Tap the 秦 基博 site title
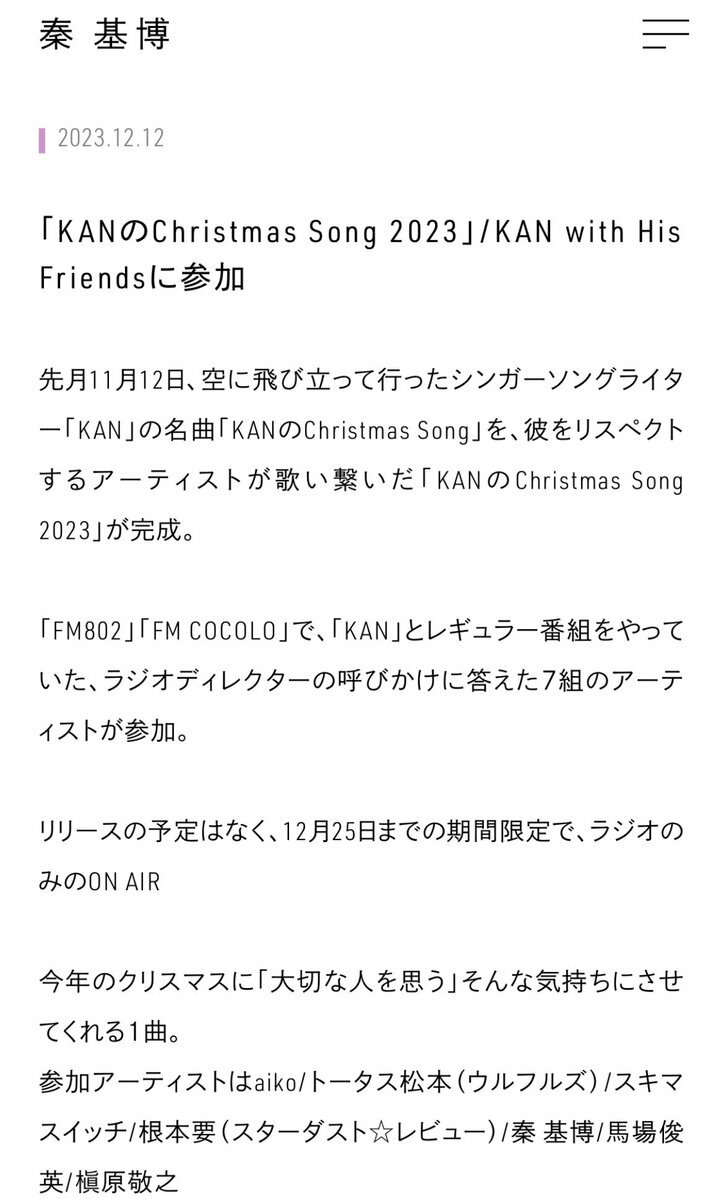 coord(105,35)
